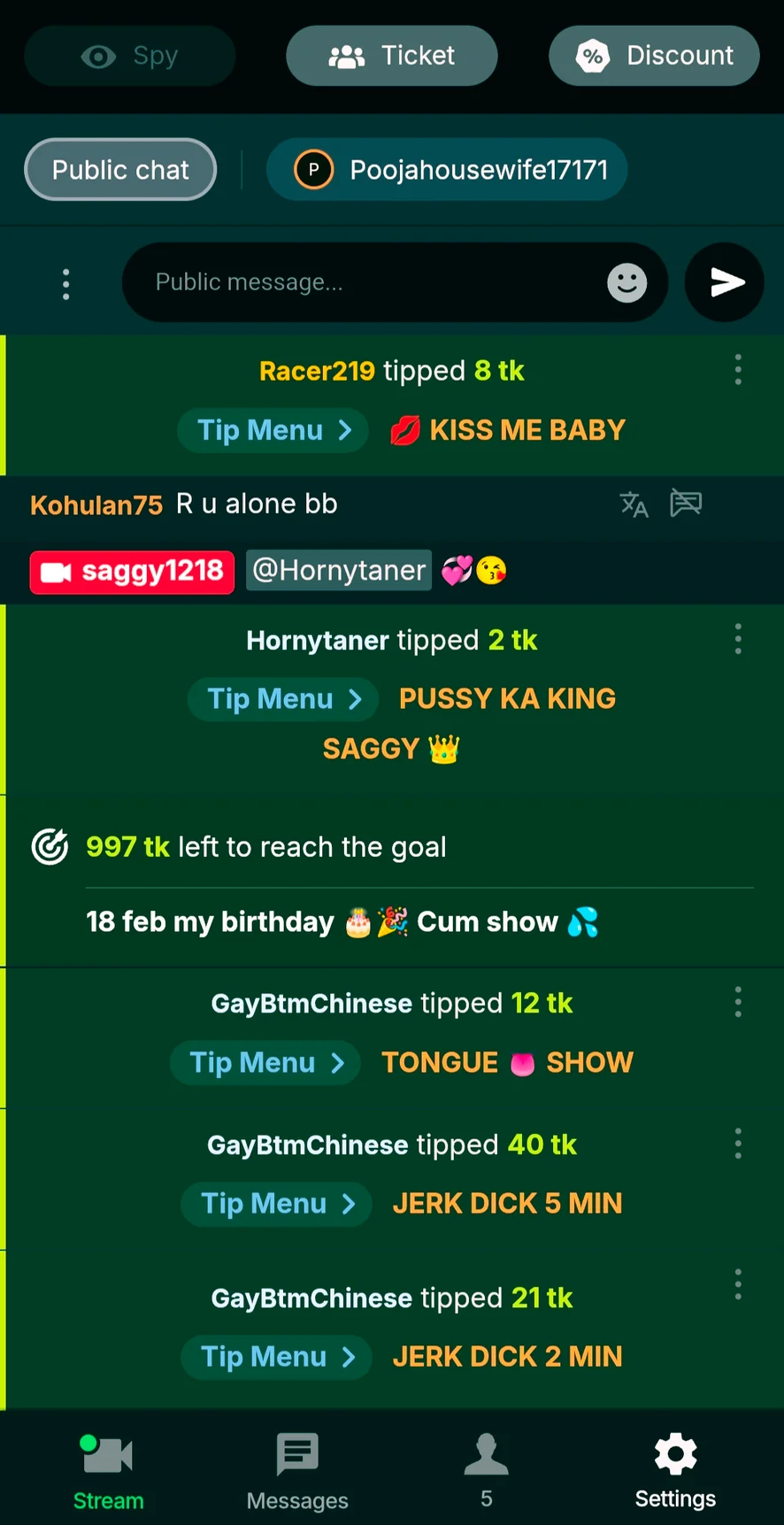Open Tip Menu under the 40 tk tip

click(276, 1204)
